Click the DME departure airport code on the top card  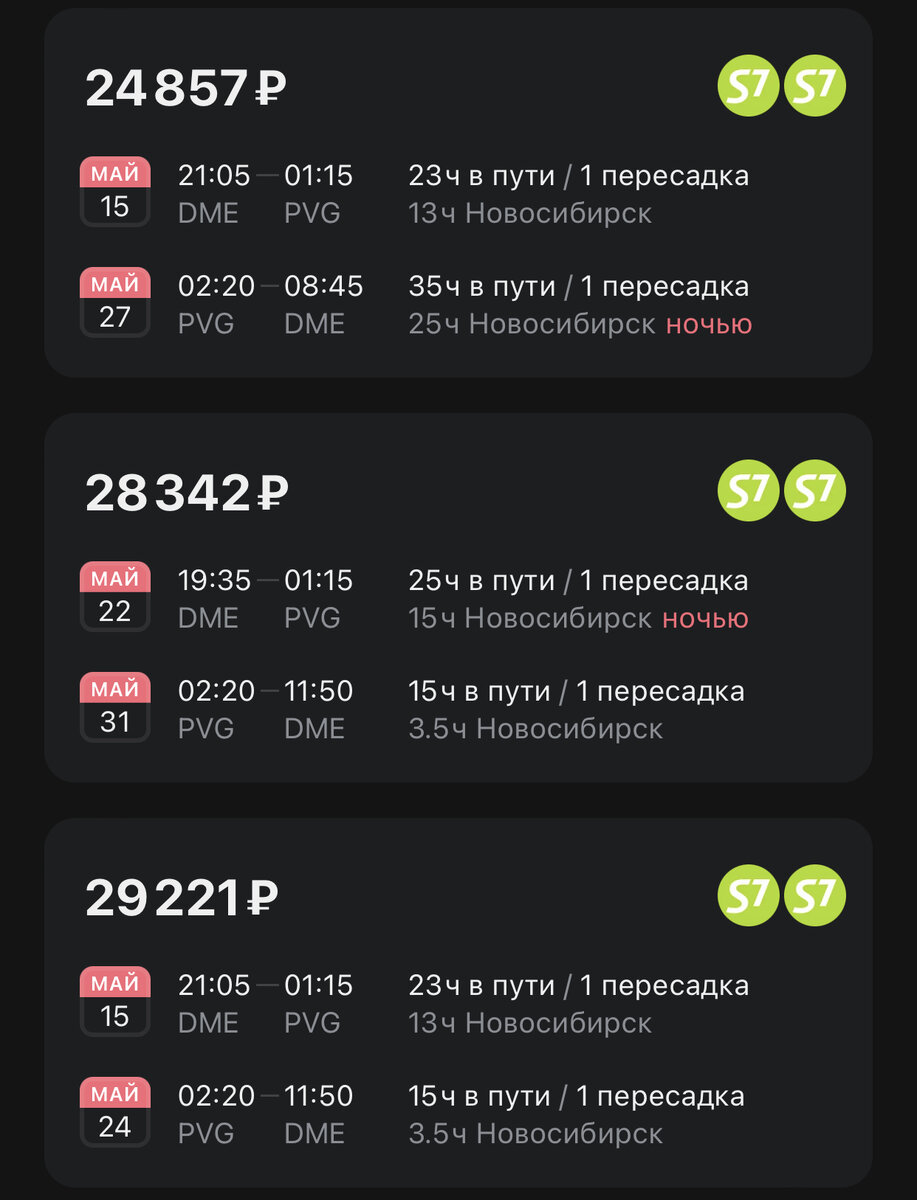click(207, 213)
